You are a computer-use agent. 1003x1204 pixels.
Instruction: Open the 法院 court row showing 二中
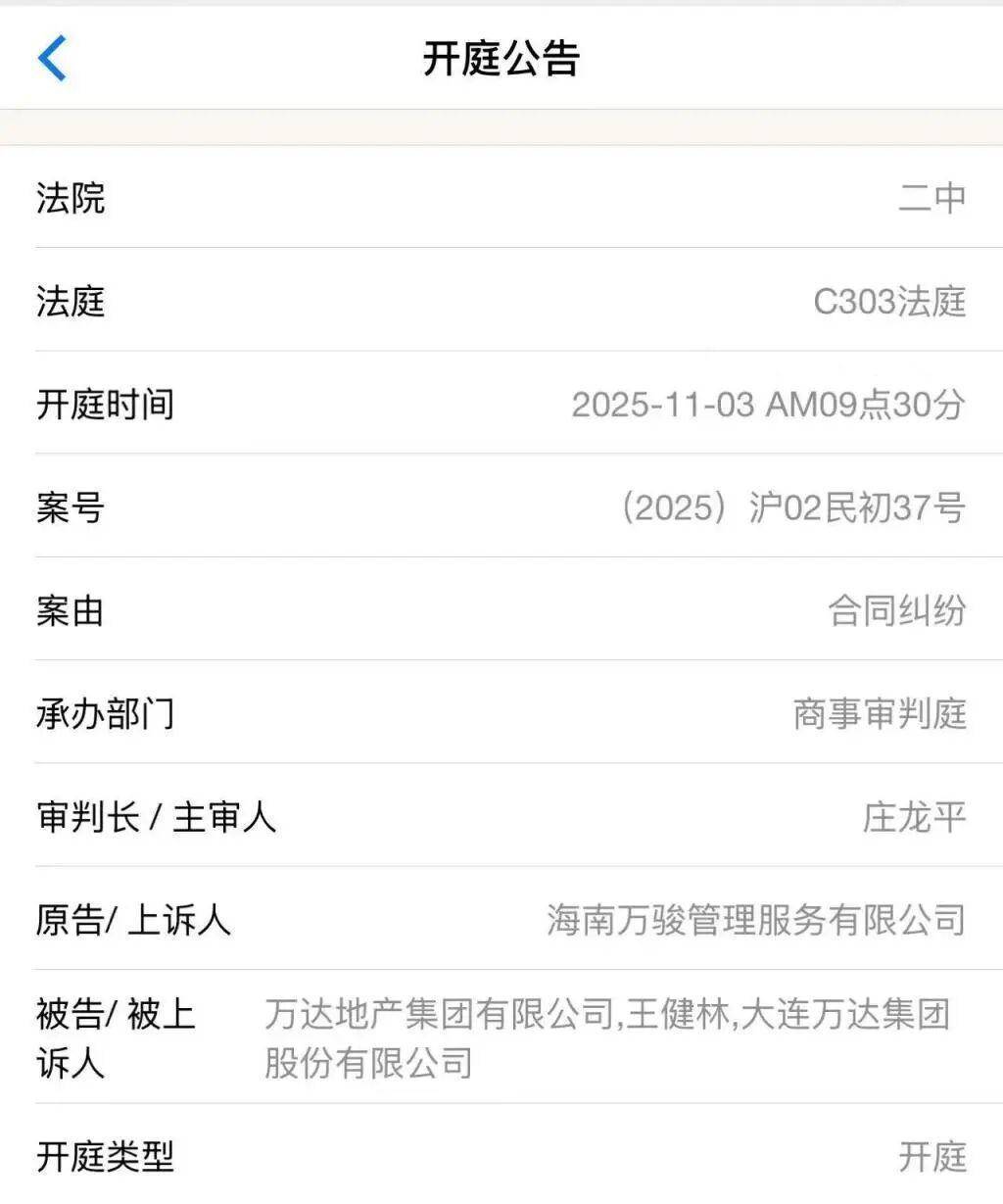(x=501, y=199)
